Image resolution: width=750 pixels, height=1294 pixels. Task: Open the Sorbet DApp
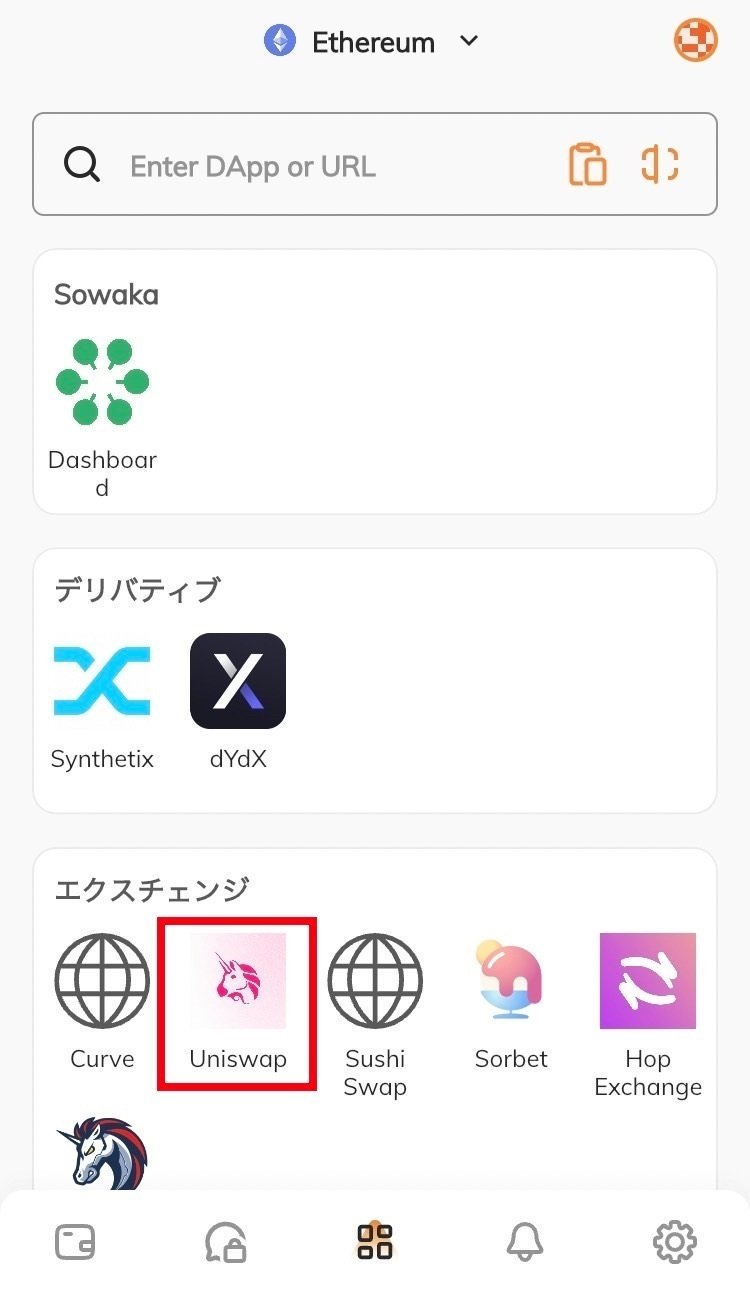(x=511, y=1002)
